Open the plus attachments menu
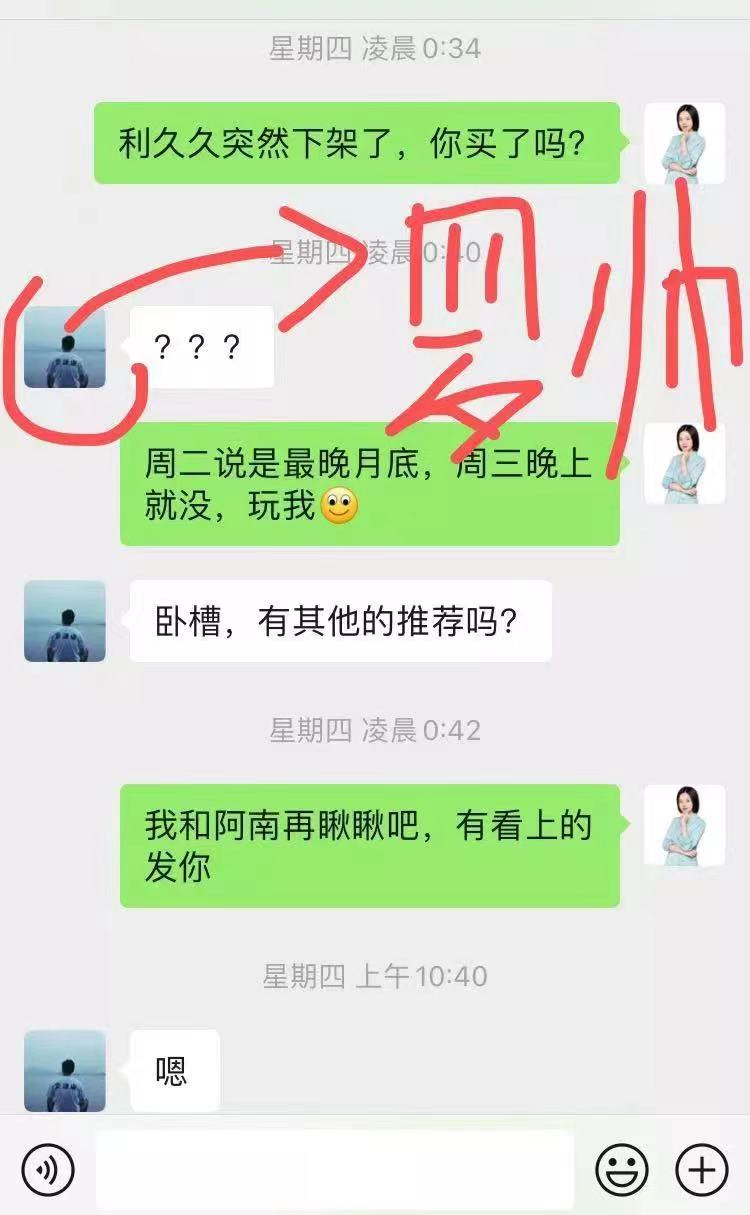This screenshot has height=1215, width=750. 702,1169
